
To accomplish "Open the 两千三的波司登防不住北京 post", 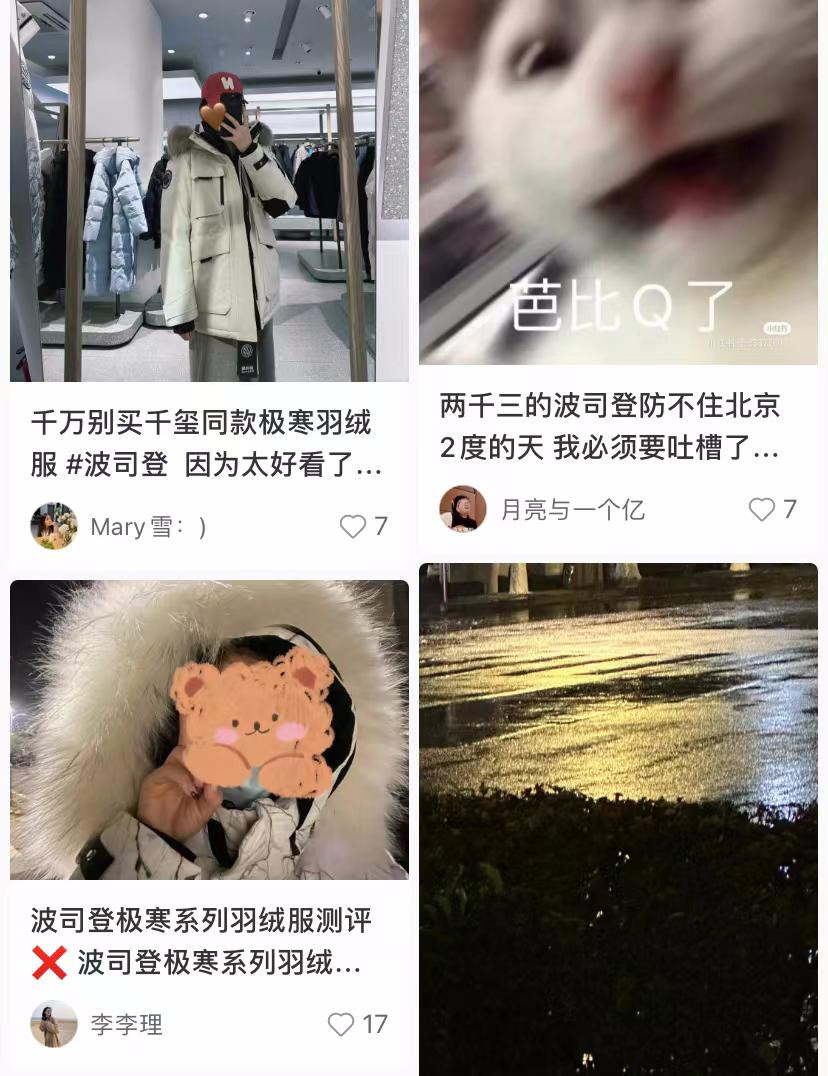I will tap(609, 426).
